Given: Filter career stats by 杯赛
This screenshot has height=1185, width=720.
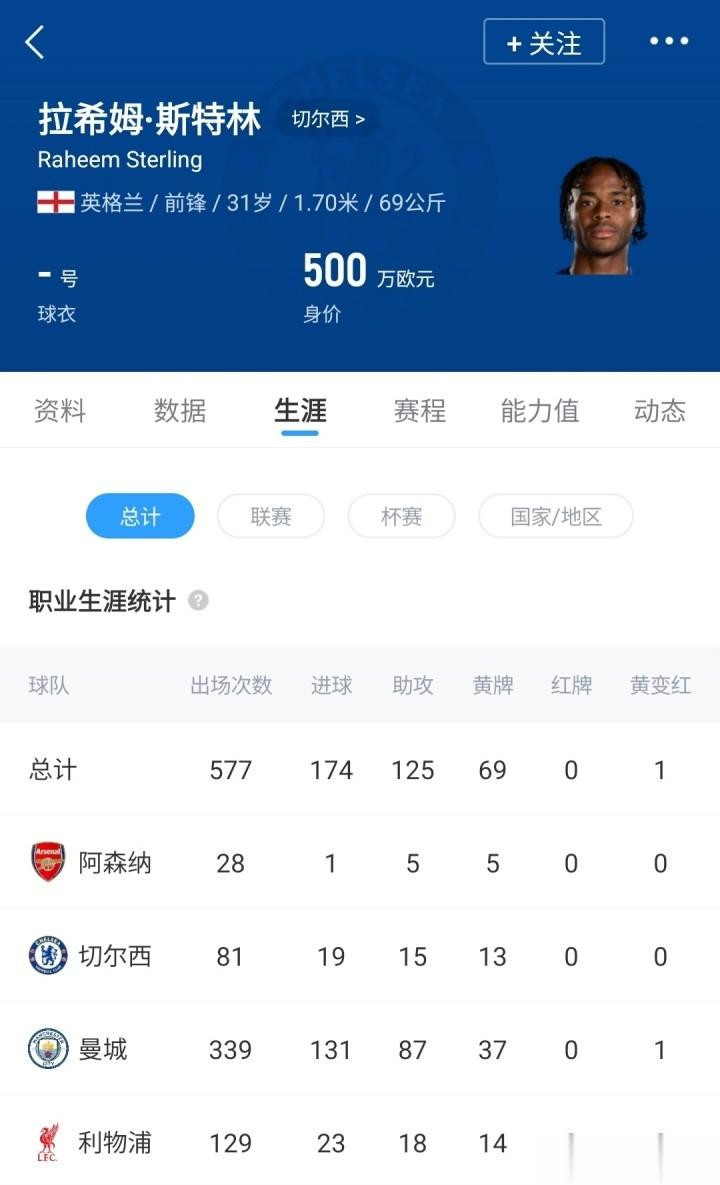Looking at the screenshot, I should 401,516.
